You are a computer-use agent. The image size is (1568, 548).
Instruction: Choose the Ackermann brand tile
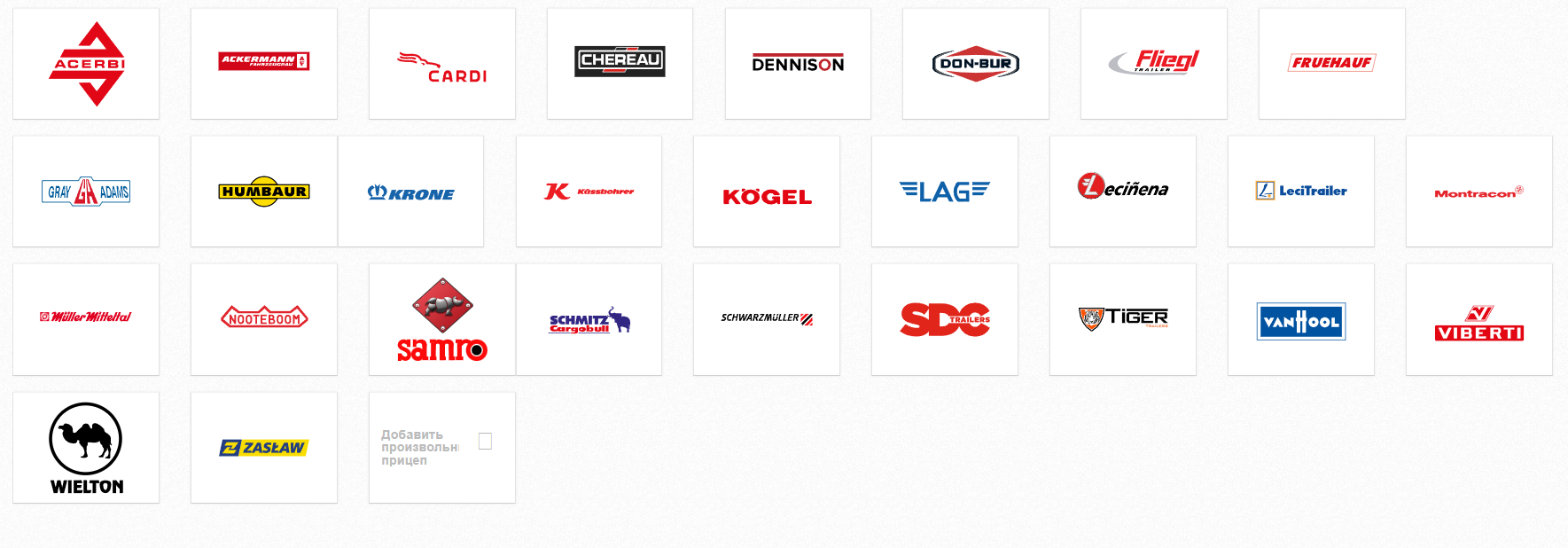[x=264, y=64]
